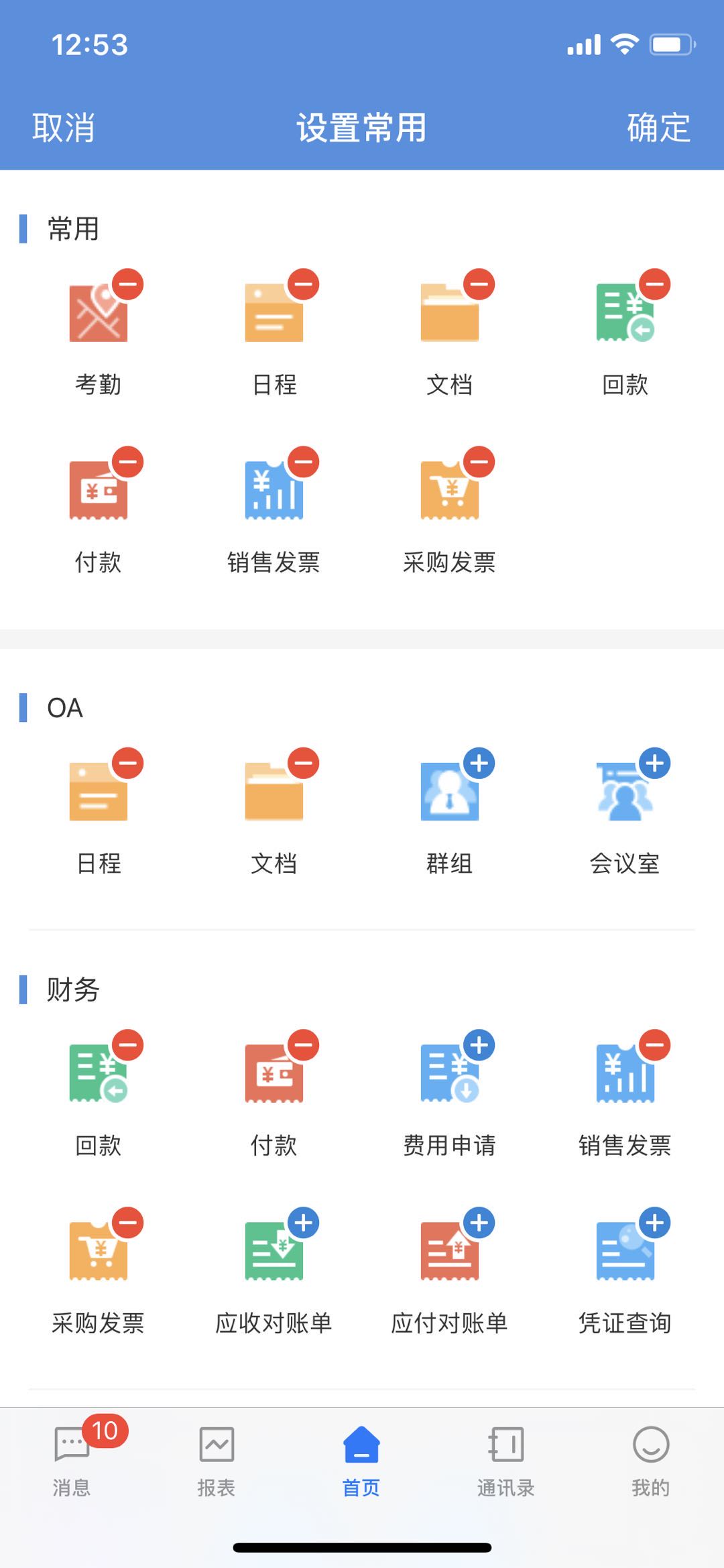This screenshot has height=1568, width=724.
Task: Confirm changes with 确定
Action: click(x=658, y=127)
